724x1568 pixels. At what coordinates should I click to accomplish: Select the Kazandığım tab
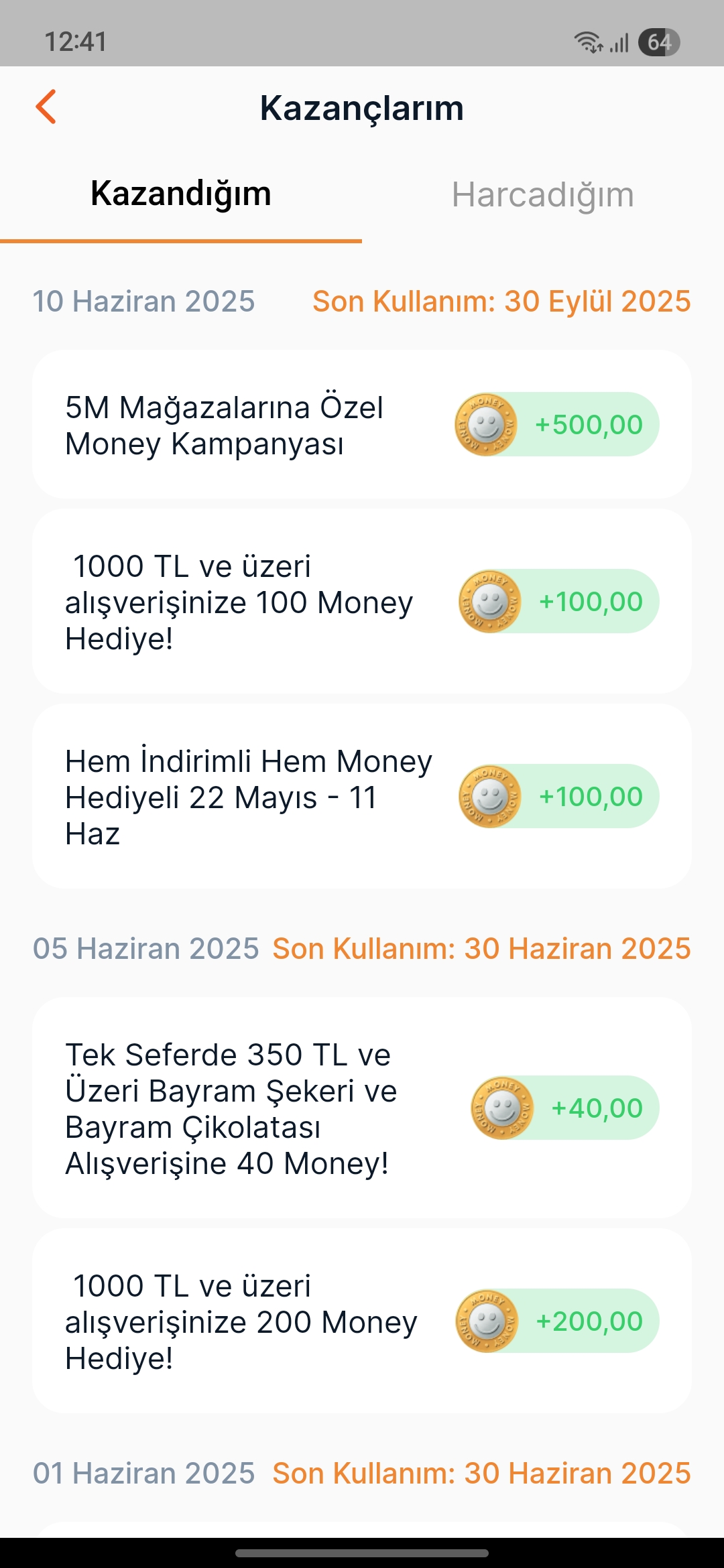[x=181, y=195]
